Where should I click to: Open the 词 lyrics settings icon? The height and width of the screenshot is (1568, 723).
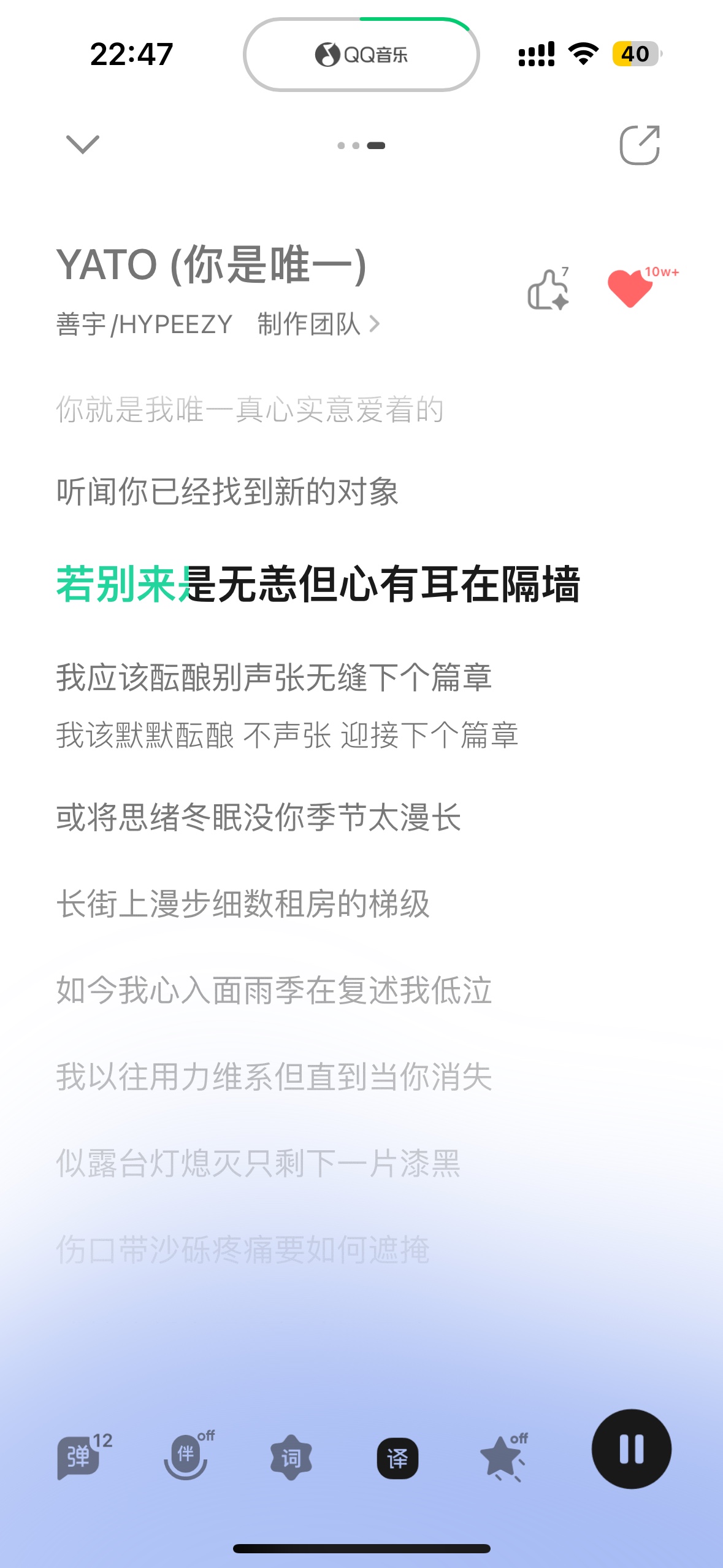coord(291,1458)
